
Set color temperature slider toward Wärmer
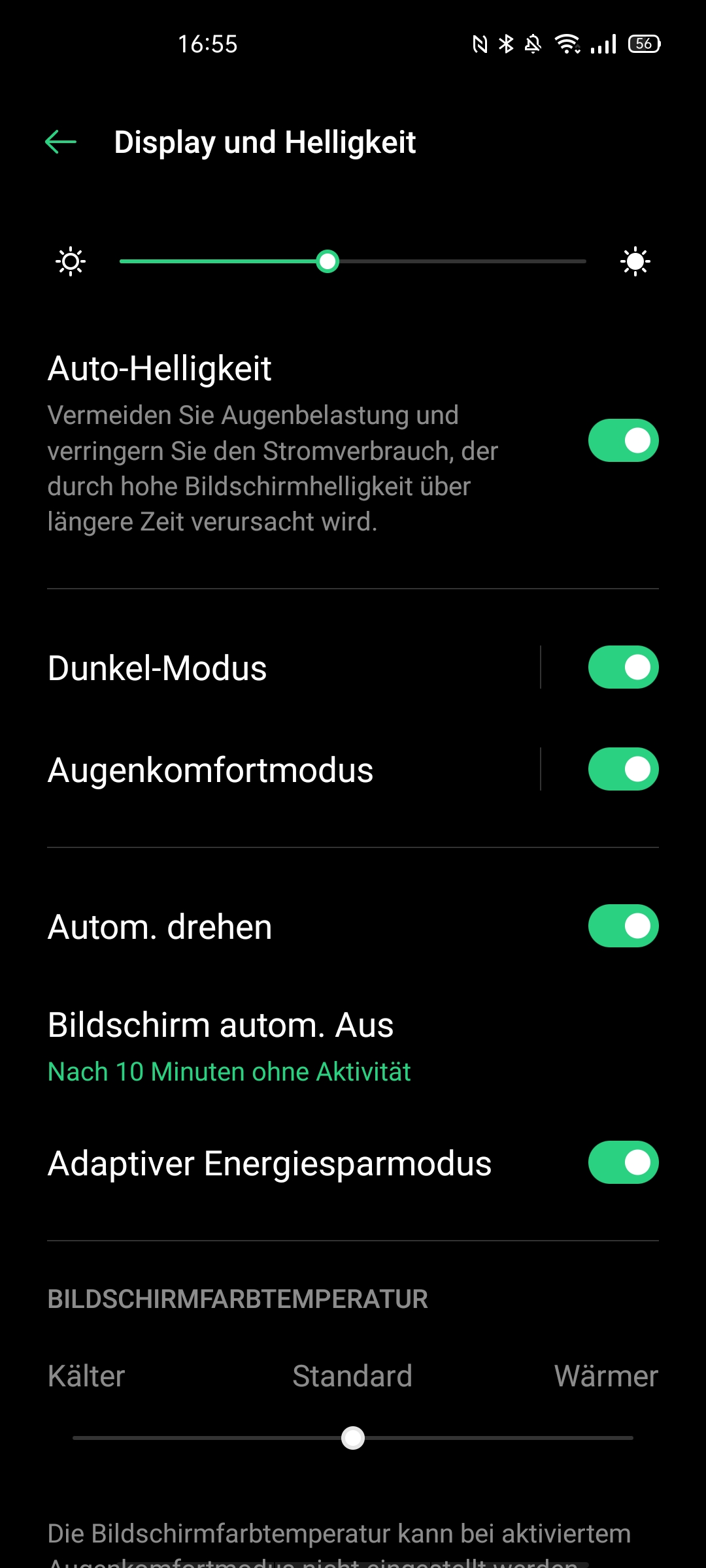[631, 1438]
